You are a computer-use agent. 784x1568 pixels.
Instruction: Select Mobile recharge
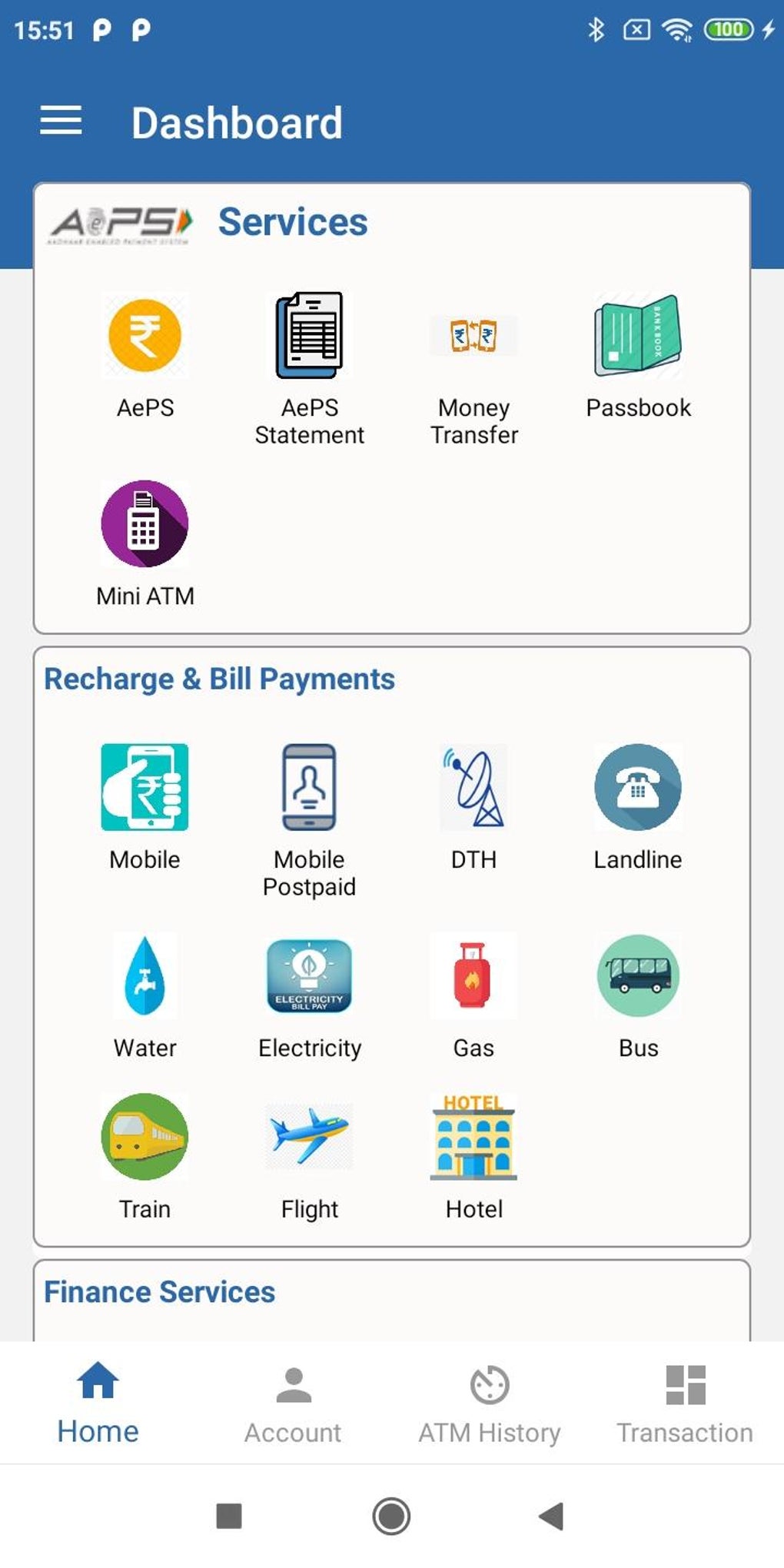point(145,788)
